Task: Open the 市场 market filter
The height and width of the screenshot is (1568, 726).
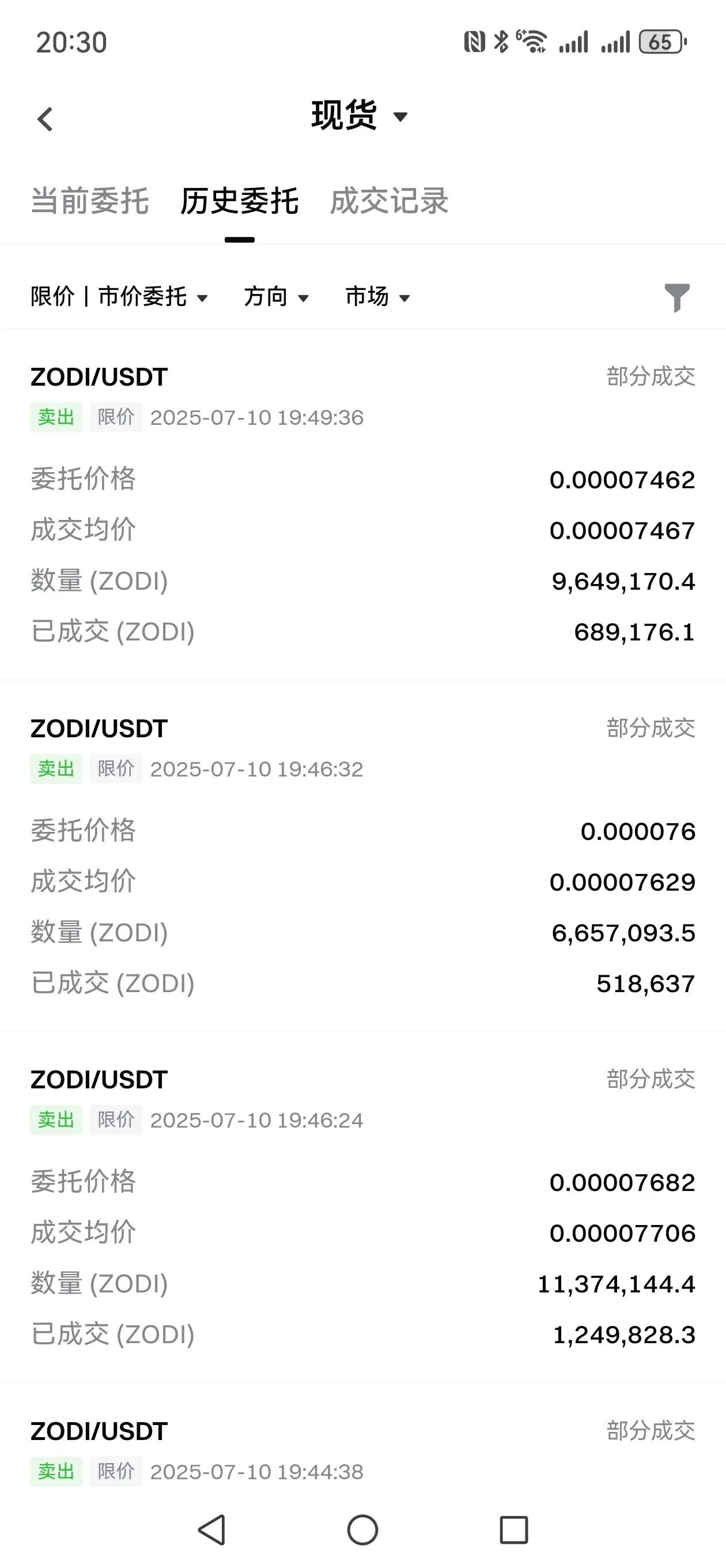Action: (377, 297)
